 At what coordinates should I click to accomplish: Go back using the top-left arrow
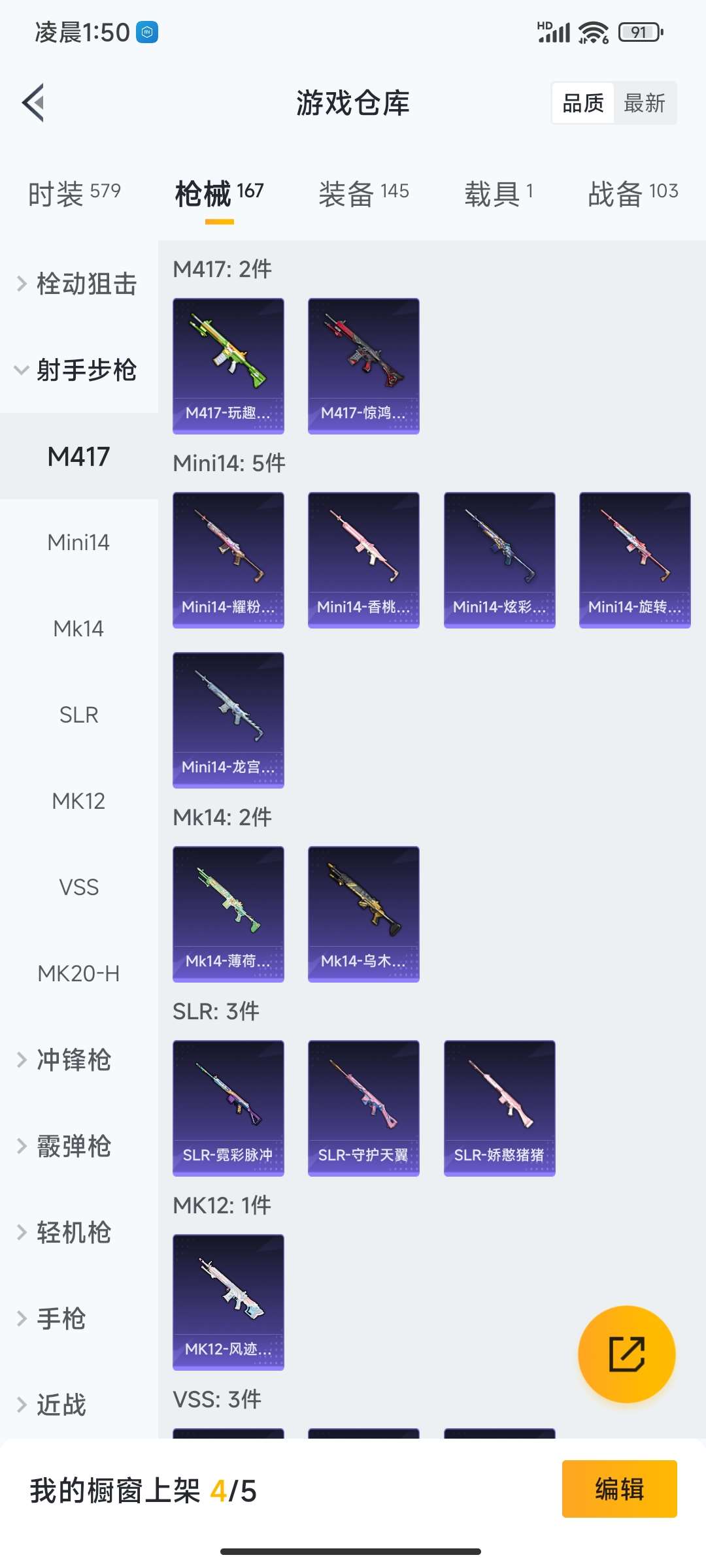click(x=34, y=103)
